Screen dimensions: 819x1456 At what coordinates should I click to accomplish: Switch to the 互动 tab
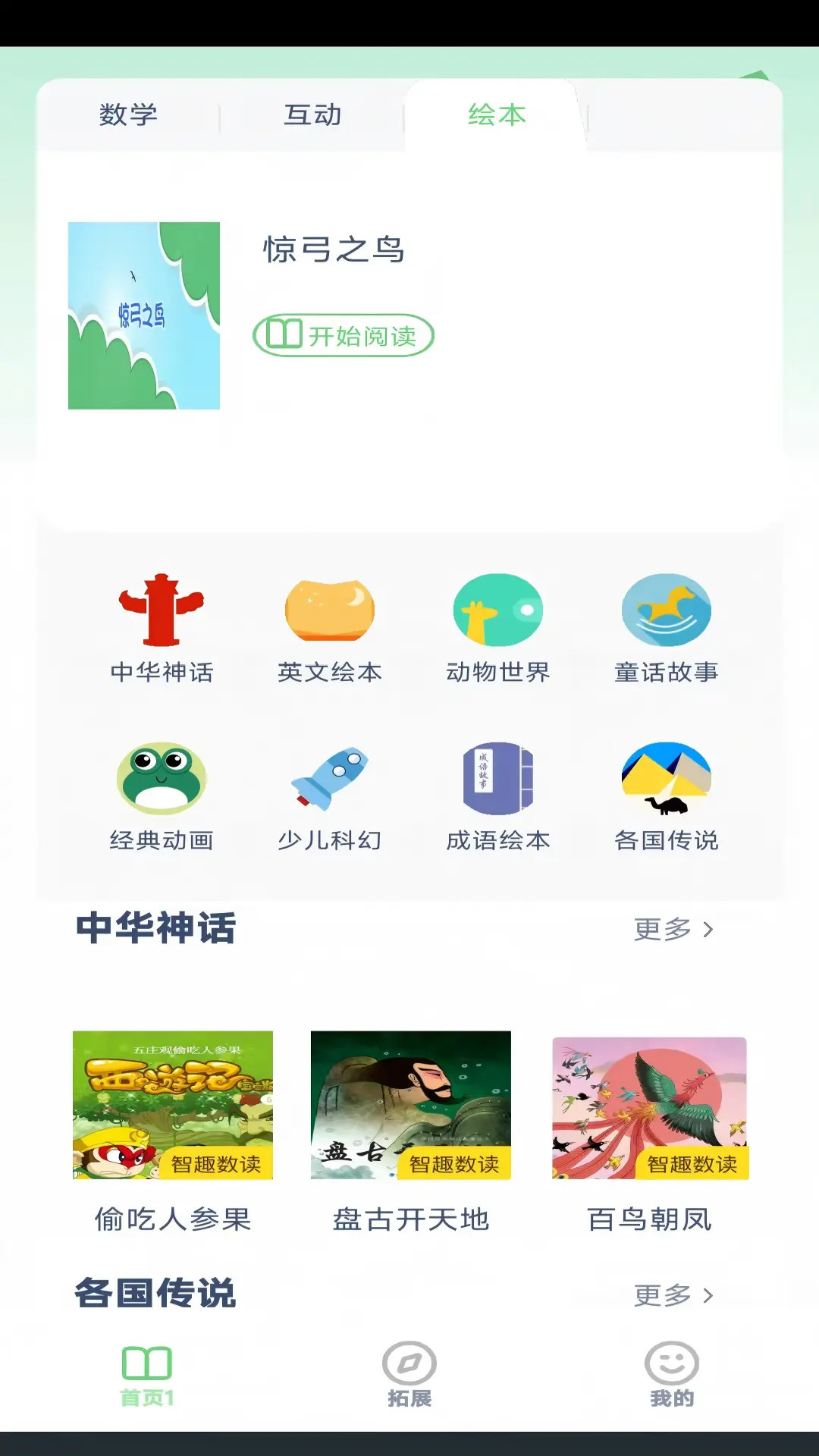[313, 115]
